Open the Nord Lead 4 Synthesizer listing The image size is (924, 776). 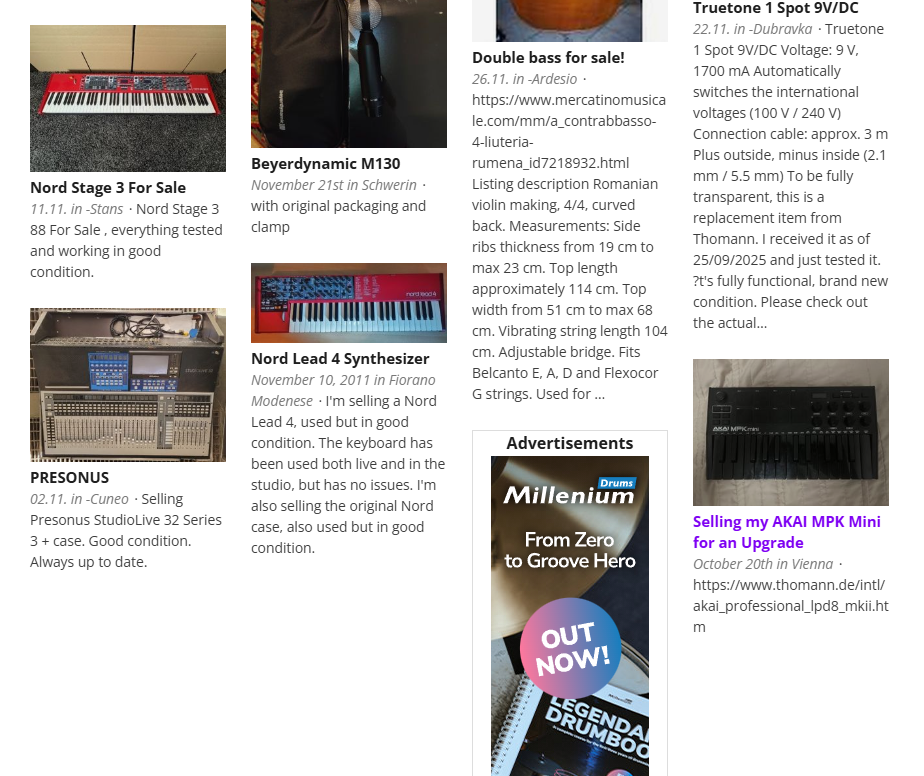pos(340,358)
